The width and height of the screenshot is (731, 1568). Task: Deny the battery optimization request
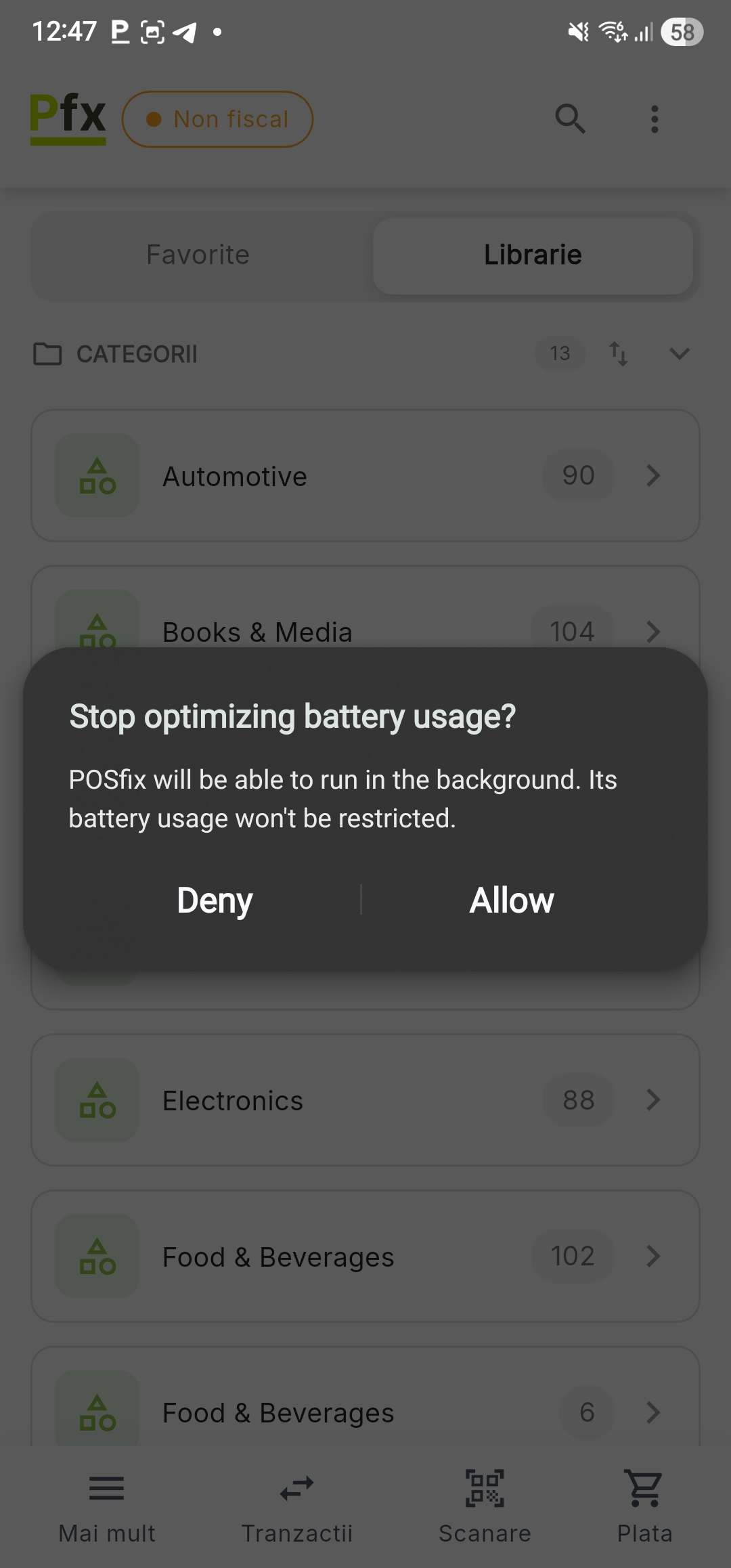point(215,900)
